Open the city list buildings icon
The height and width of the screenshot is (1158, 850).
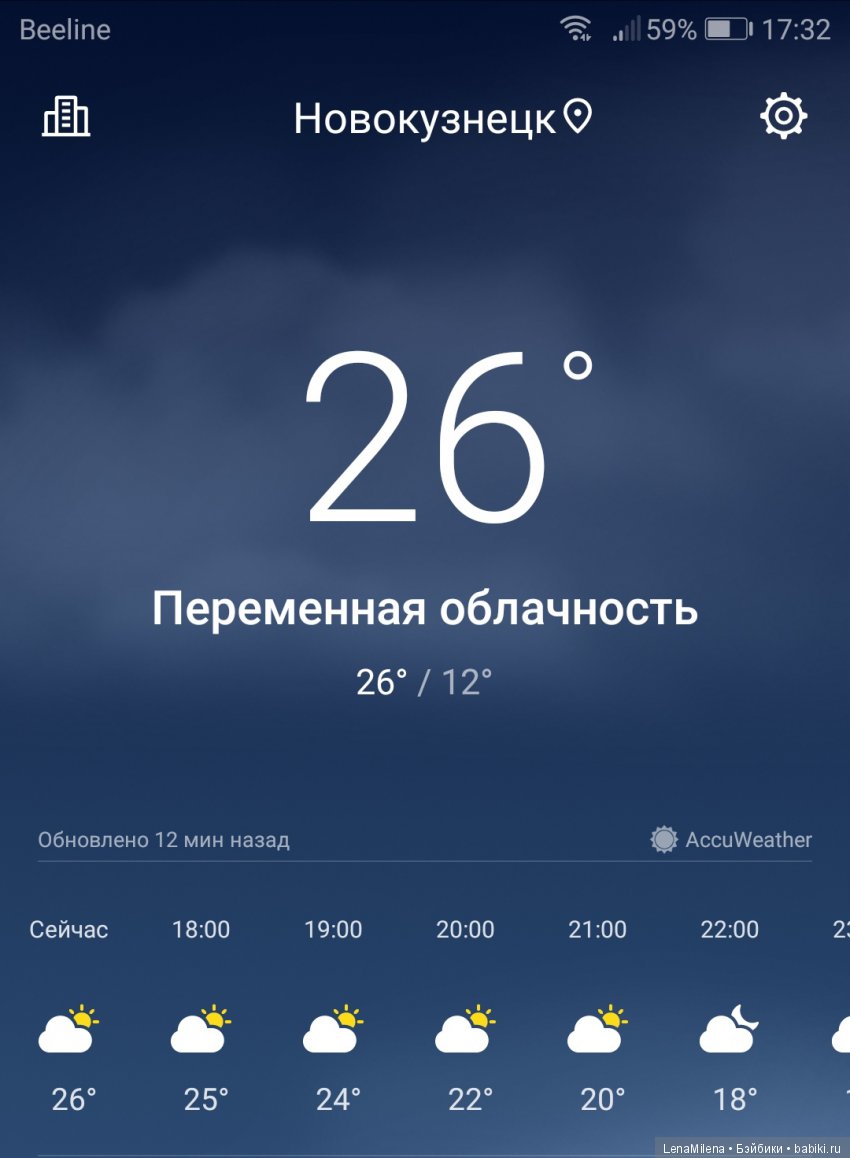66,118
